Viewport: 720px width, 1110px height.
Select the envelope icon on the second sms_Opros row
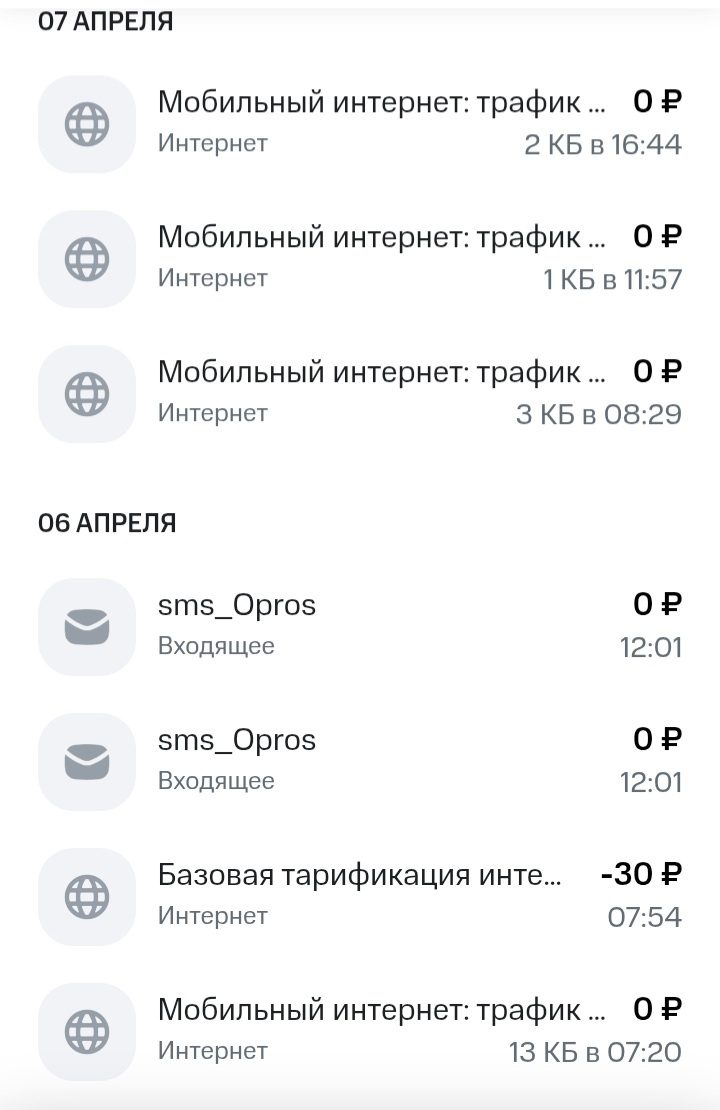[x=86, y=761]
